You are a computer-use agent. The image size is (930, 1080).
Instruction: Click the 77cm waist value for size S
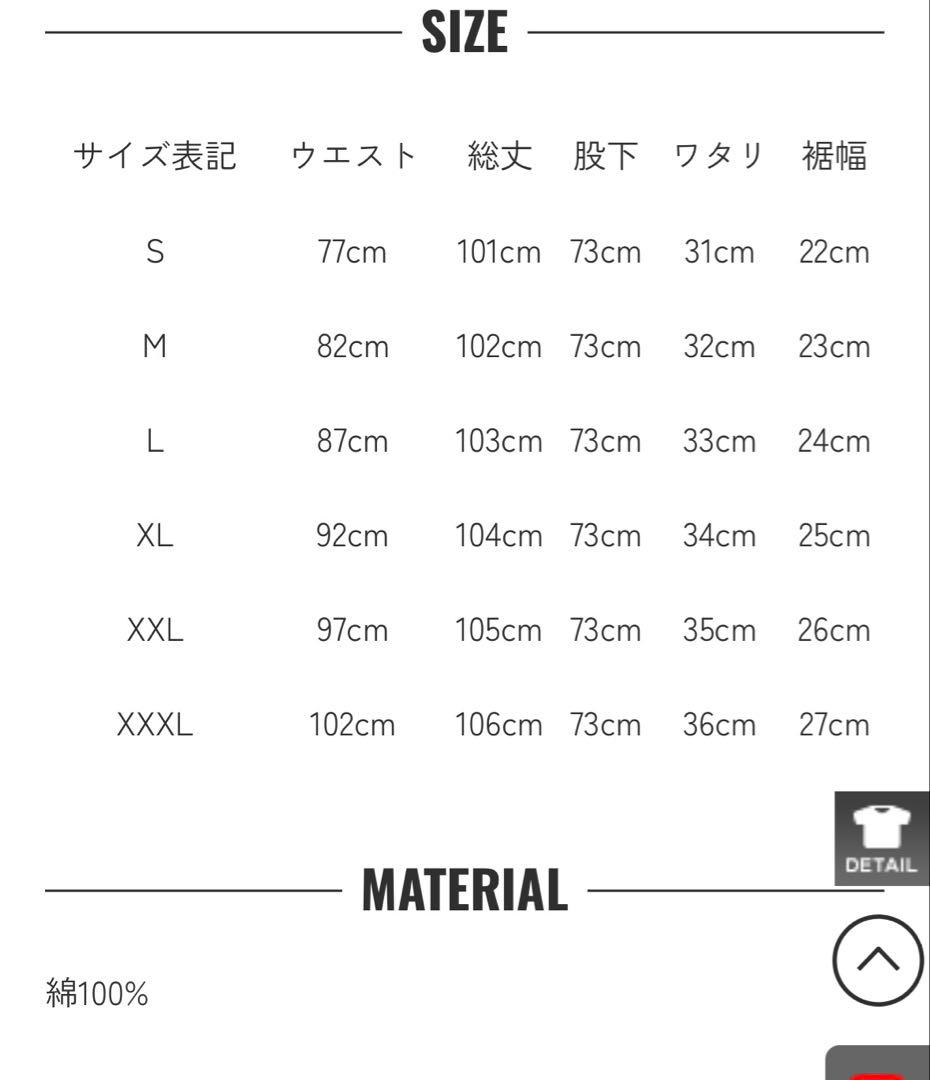[354, 251]
